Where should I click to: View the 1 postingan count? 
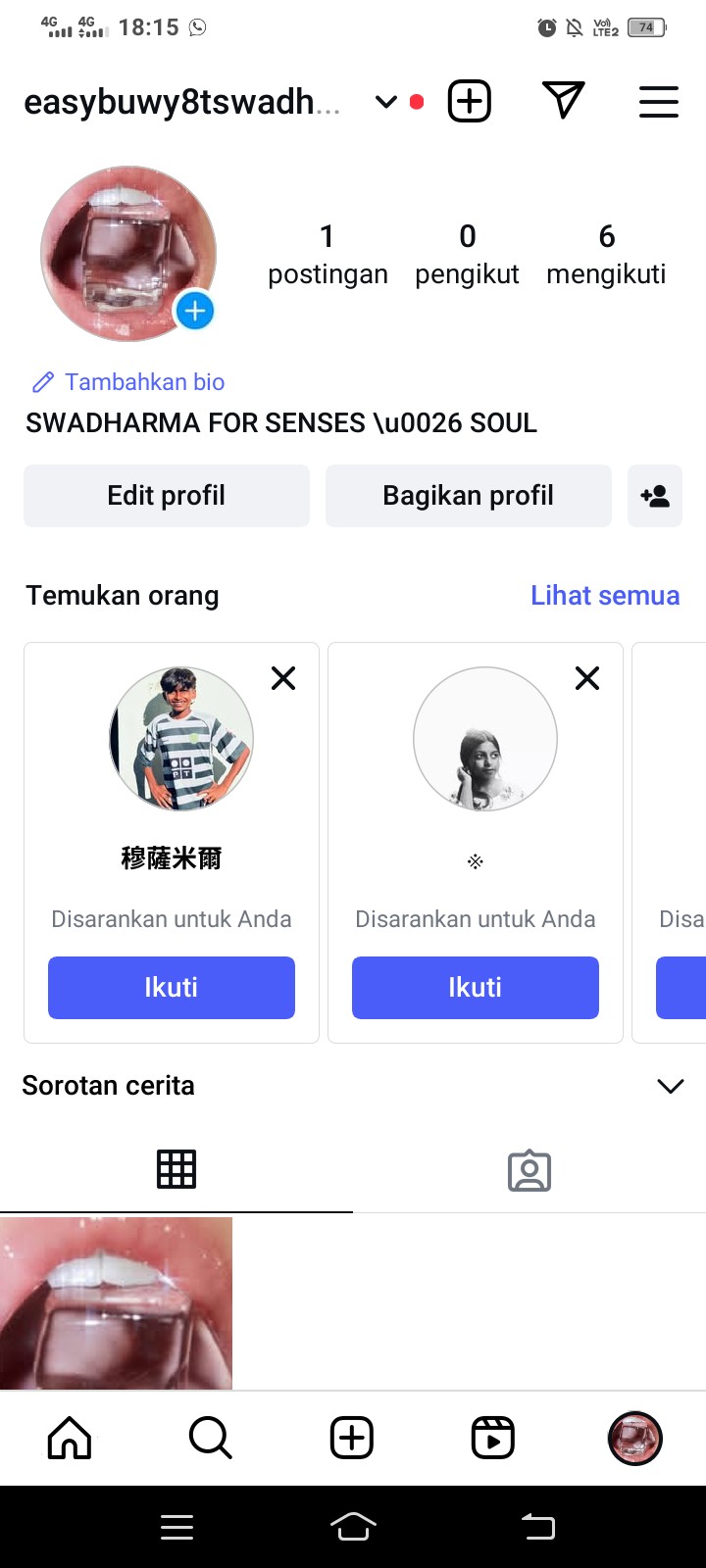point(328,254)
